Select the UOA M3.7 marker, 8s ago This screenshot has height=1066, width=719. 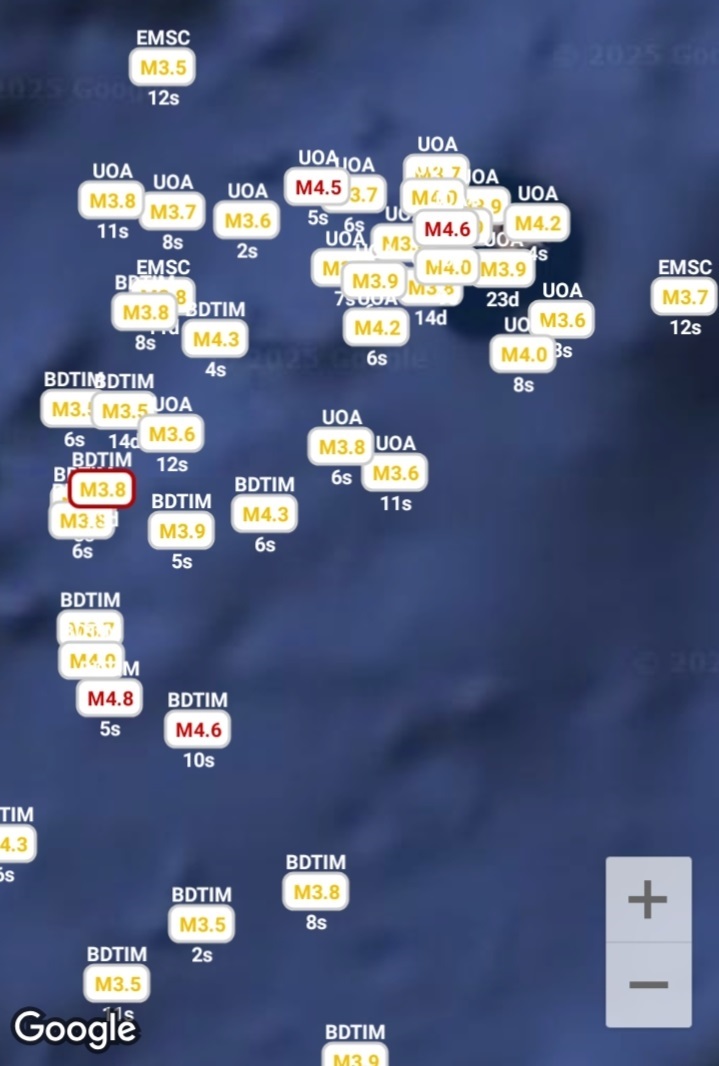[x=173, y=212]
